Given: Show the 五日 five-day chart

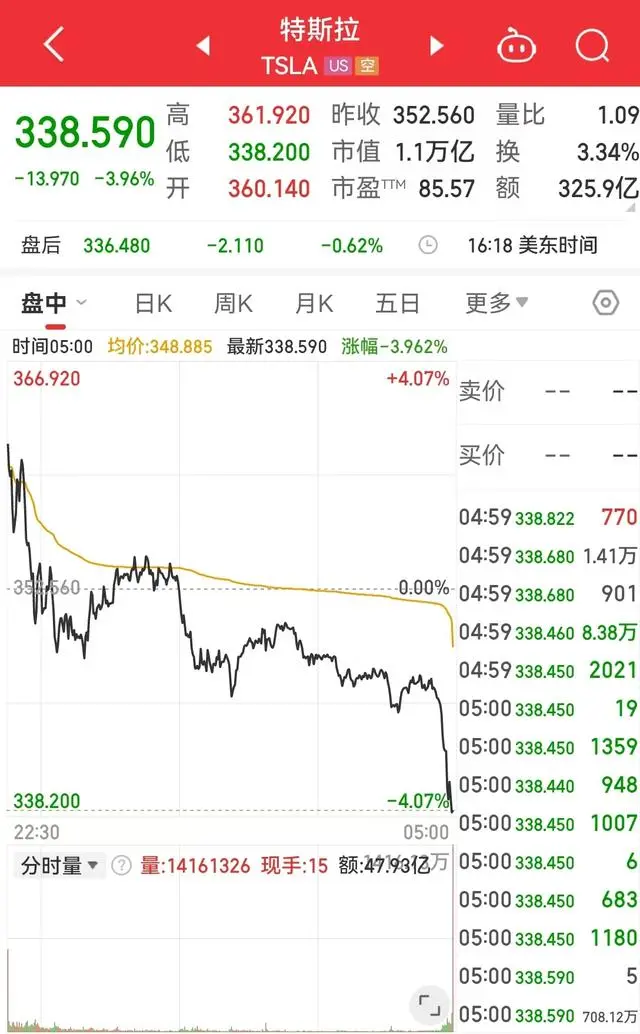Looking at the screenshot, I should [x=397, y=303].
